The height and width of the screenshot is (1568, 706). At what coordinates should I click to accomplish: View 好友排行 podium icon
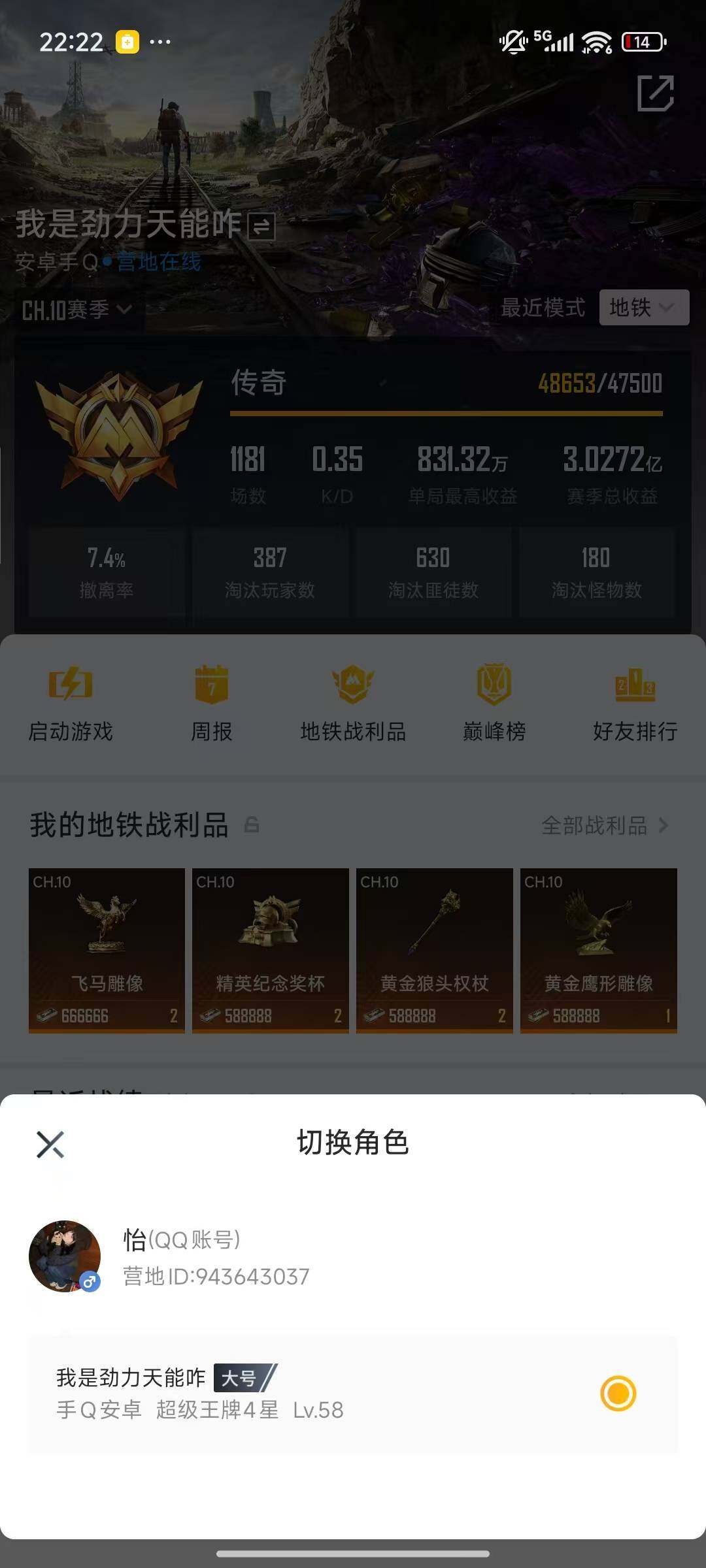[x=633, y=684]
